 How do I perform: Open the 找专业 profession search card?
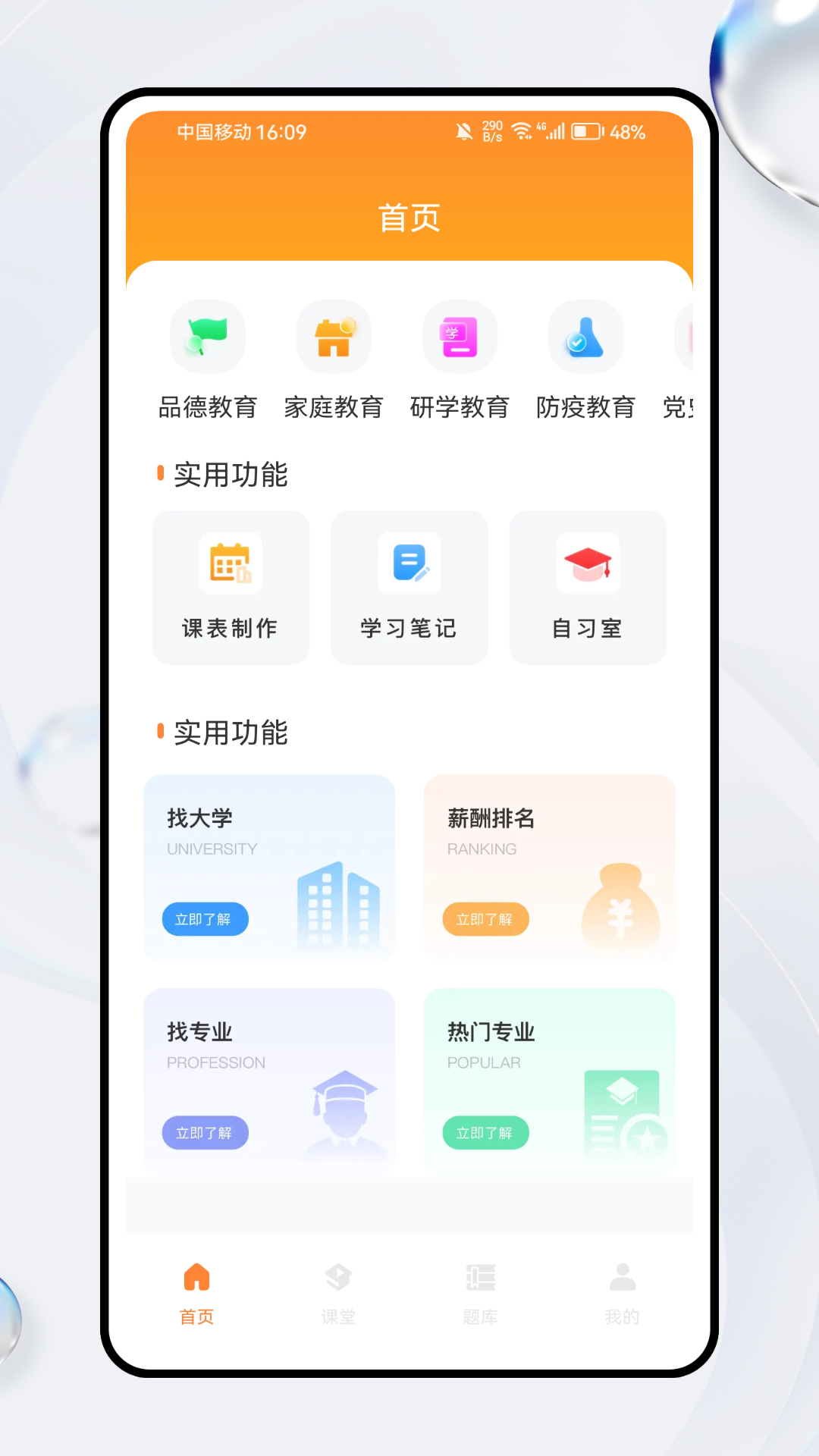[269, 1082]
